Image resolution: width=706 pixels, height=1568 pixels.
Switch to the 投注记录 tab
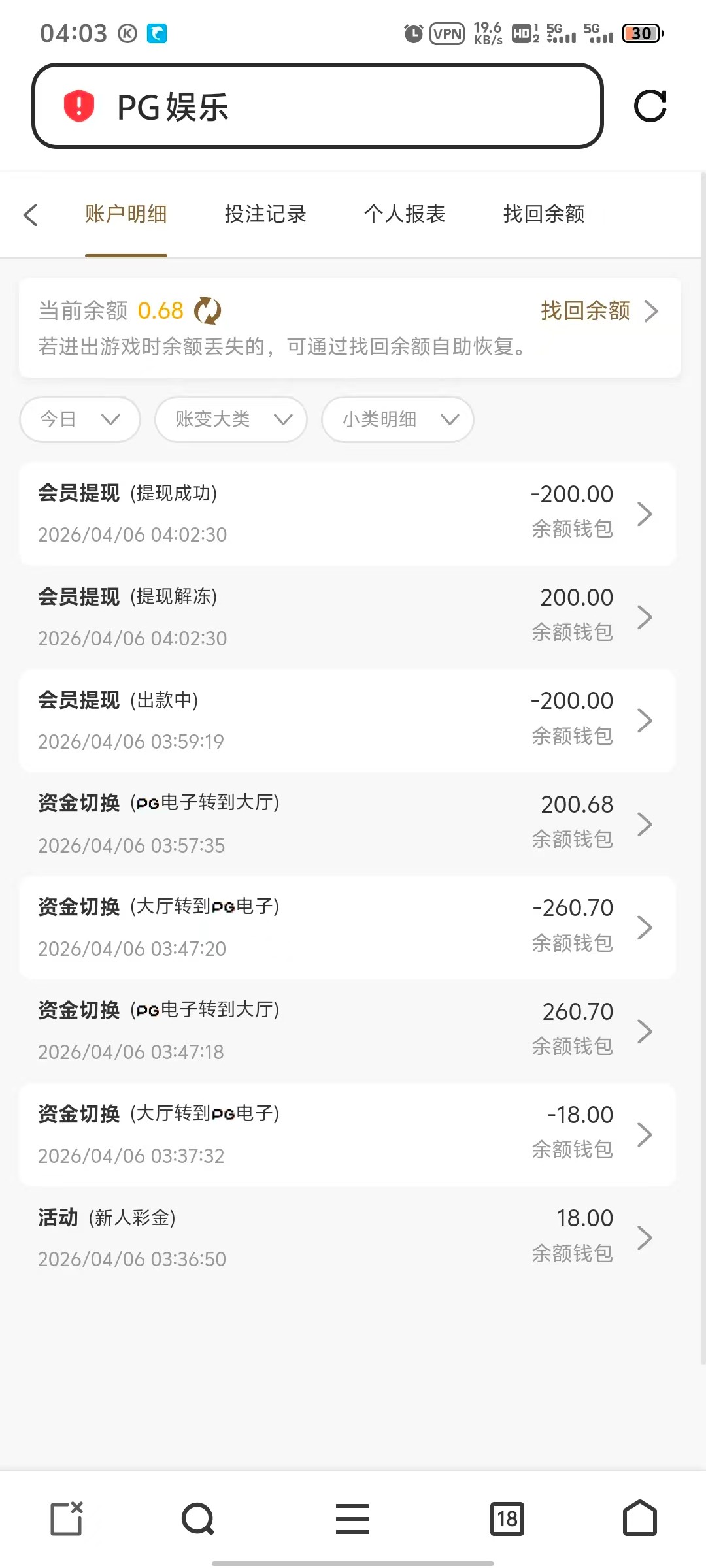click(x=265, y=214)
